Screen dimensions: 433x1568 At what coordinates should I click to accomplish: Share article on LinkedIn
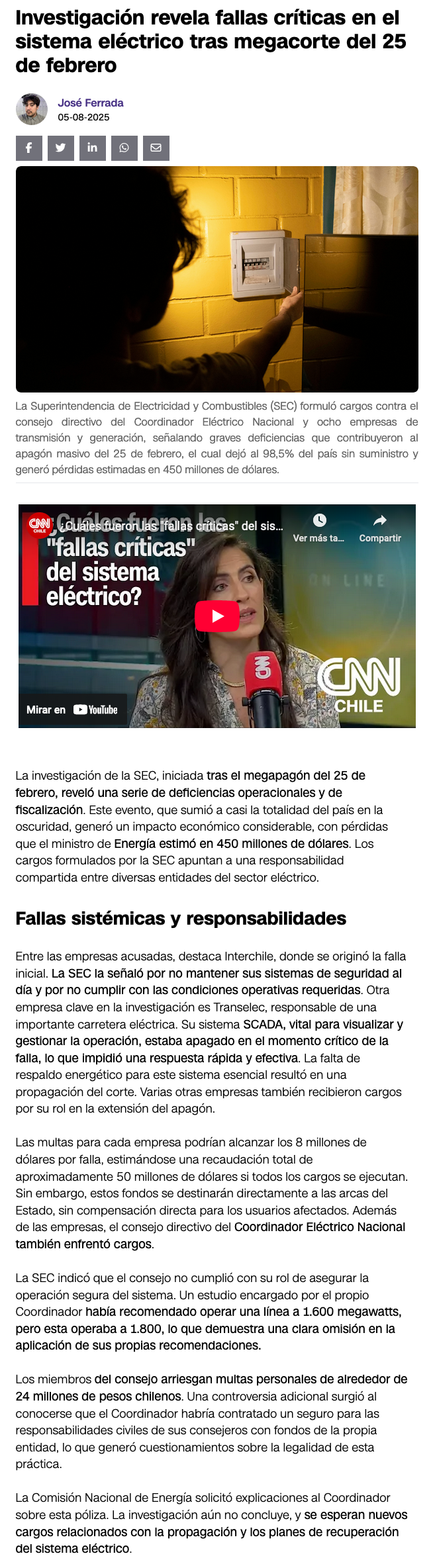[x=92, y=148]
